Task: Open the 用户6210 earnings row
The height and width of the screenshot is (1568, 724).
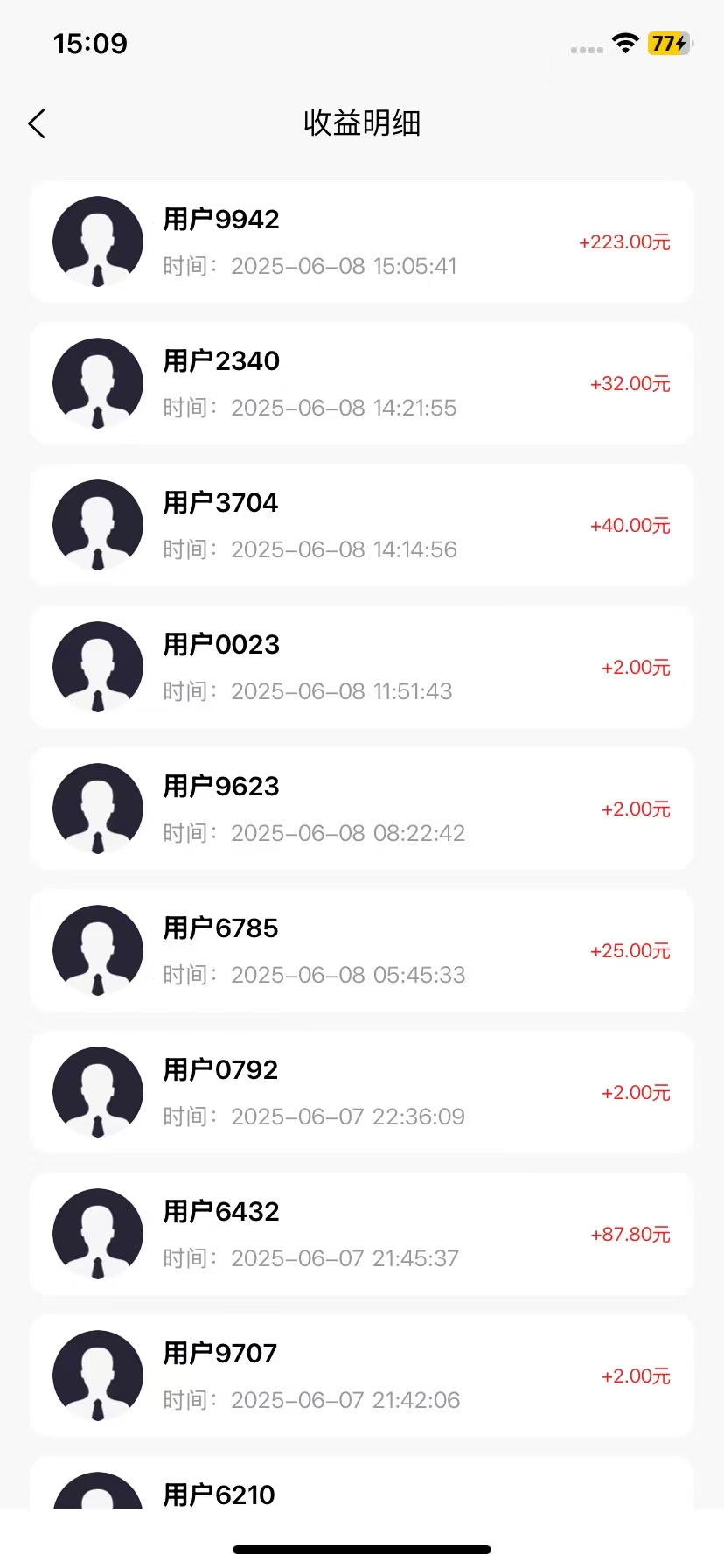Action: click(x=362, y=1483)
